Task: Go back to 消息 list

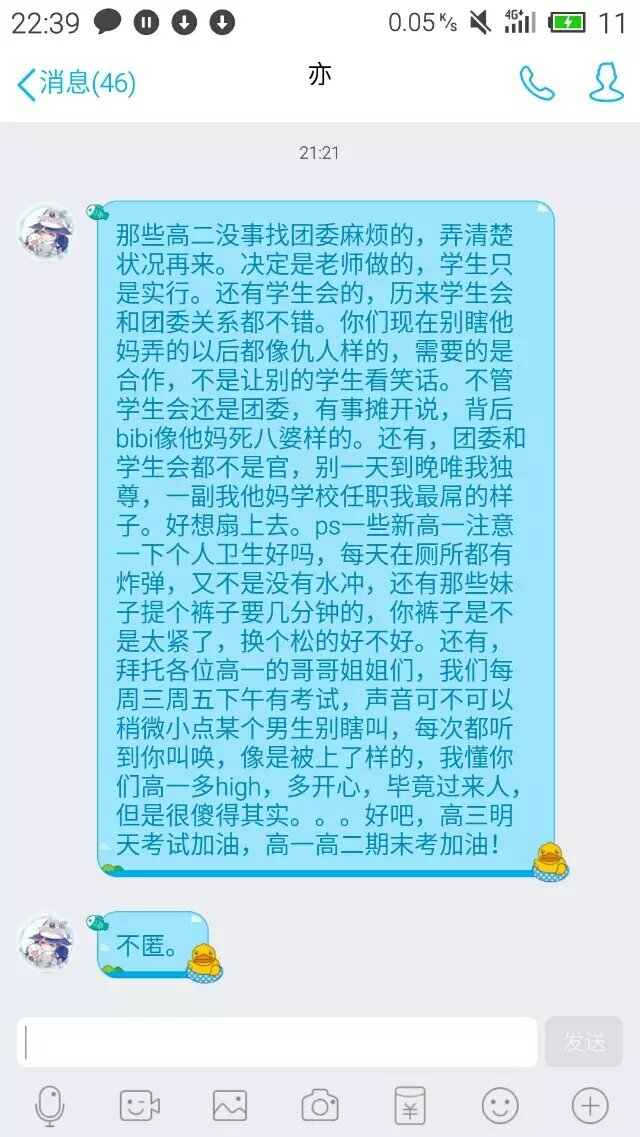Action: [x=75, y=83]
